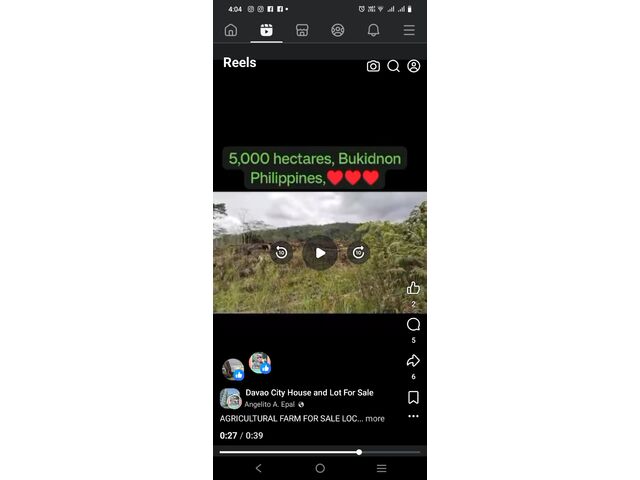The image size is (640, 480).
Task: Open the Reels camera to create a reel
Action: (x=373, y=66)
